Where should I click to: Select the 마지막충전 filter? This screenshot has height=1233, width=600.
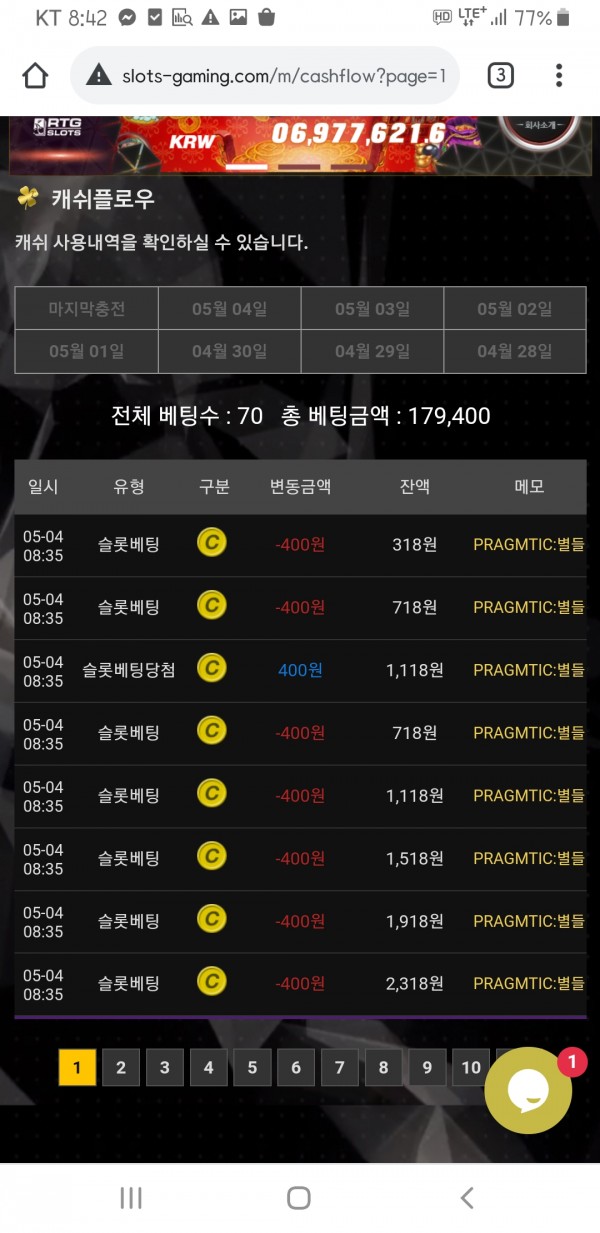coord(87,309)
